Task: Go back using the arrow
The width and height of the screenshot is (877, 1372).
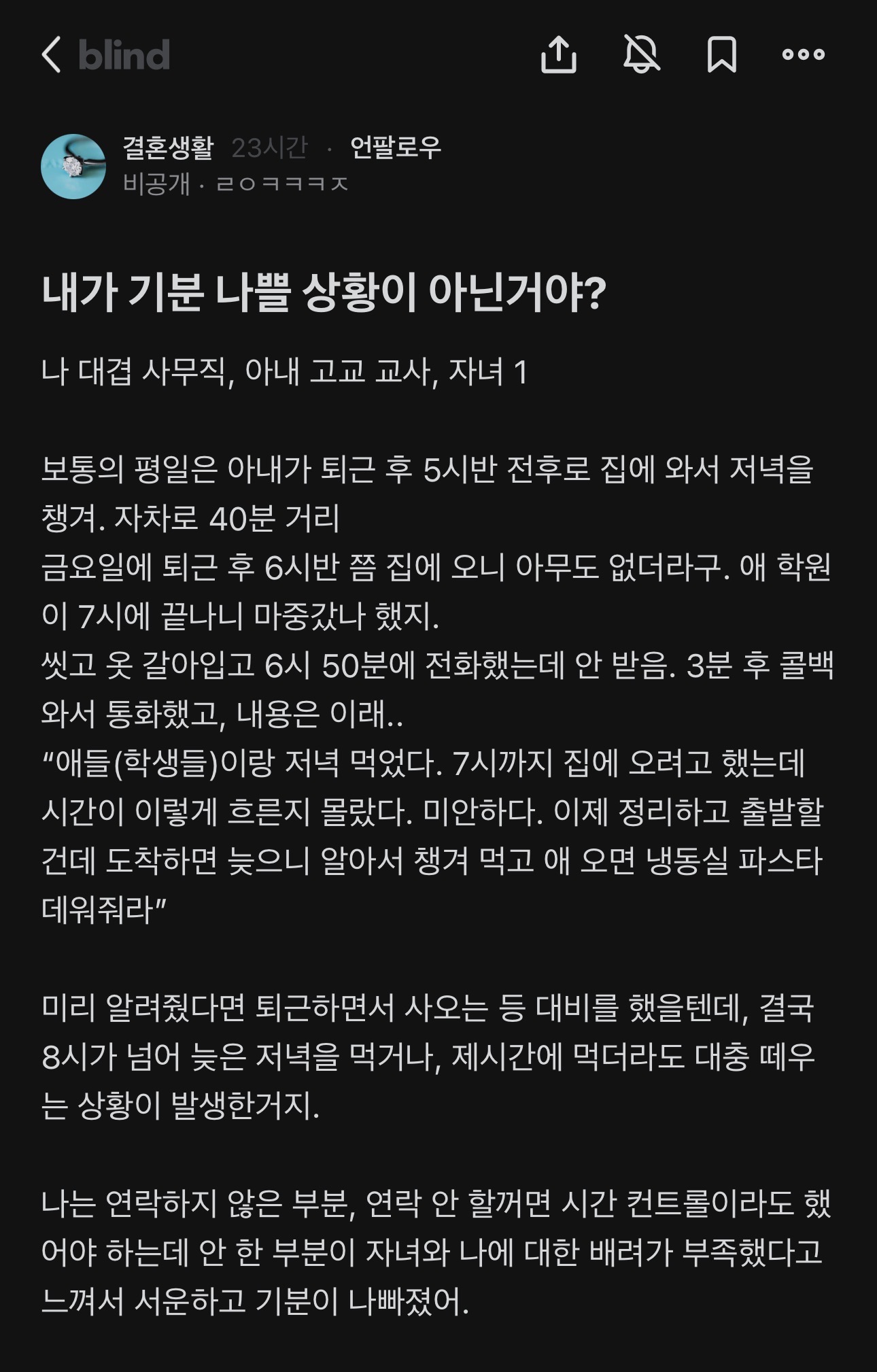Action: point(52,54)
